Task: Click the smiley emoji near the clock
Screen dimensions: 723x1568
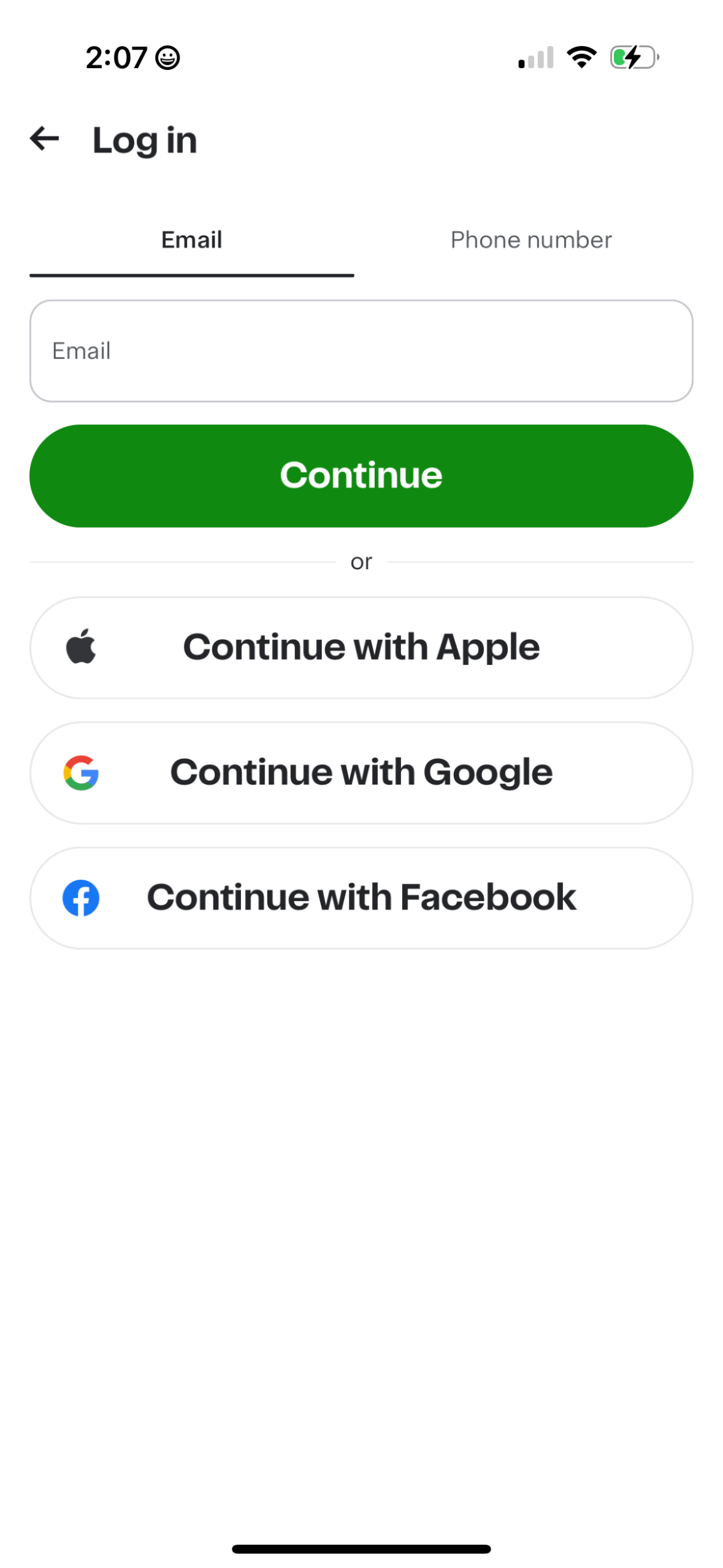Action: click(167, 58)
